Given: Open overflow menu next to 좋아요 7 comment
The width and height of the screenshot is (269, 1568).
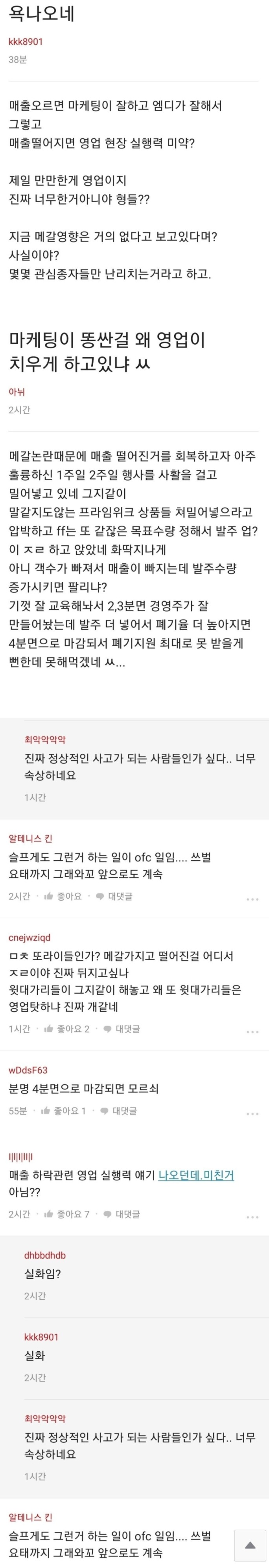Looking at the screenshot, I should coord(252,1217).
